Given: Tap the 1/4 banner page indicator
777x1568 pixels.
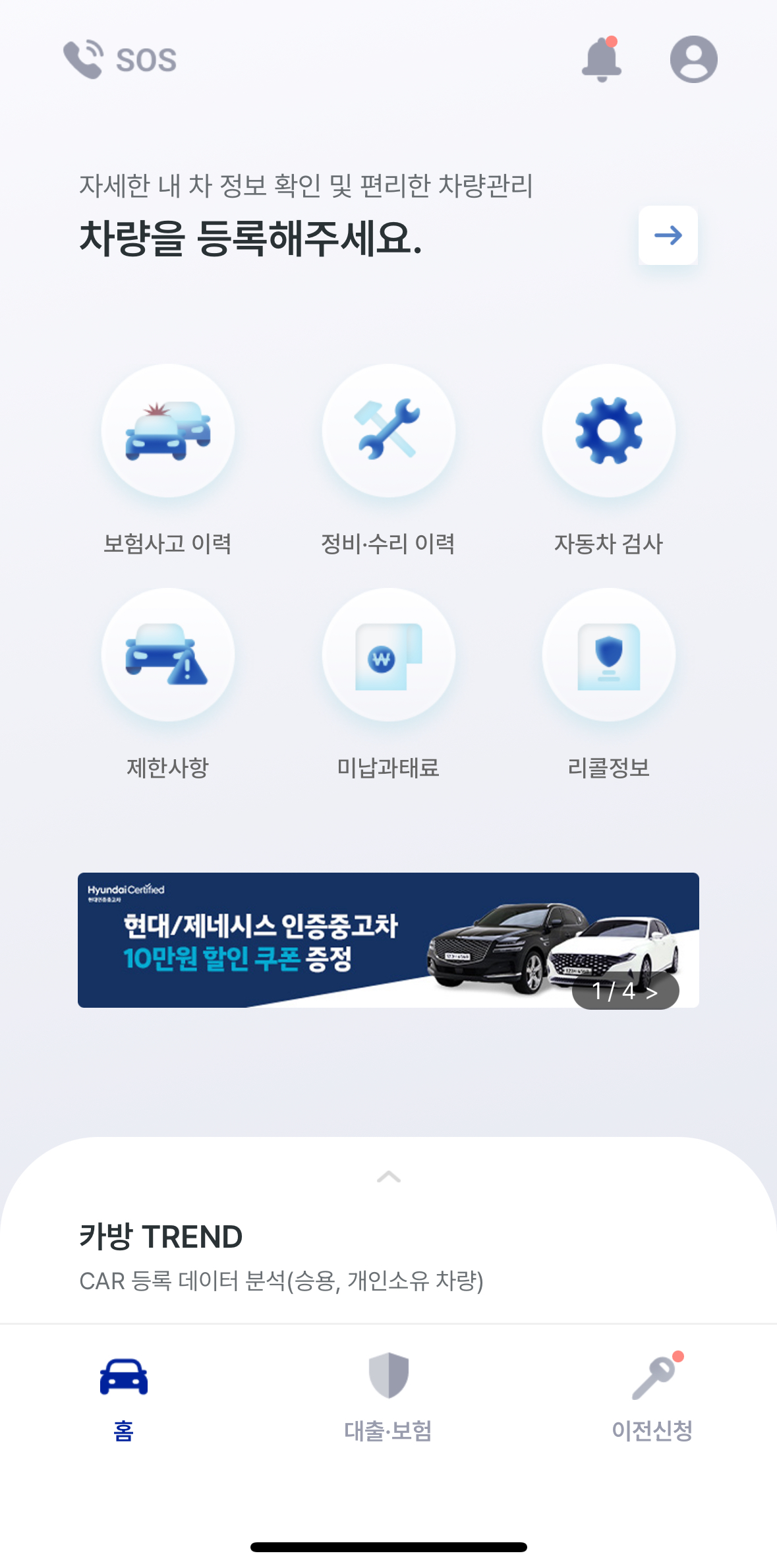Looking at the screenshot, I should pyautogui.click(x=625, y=991).
